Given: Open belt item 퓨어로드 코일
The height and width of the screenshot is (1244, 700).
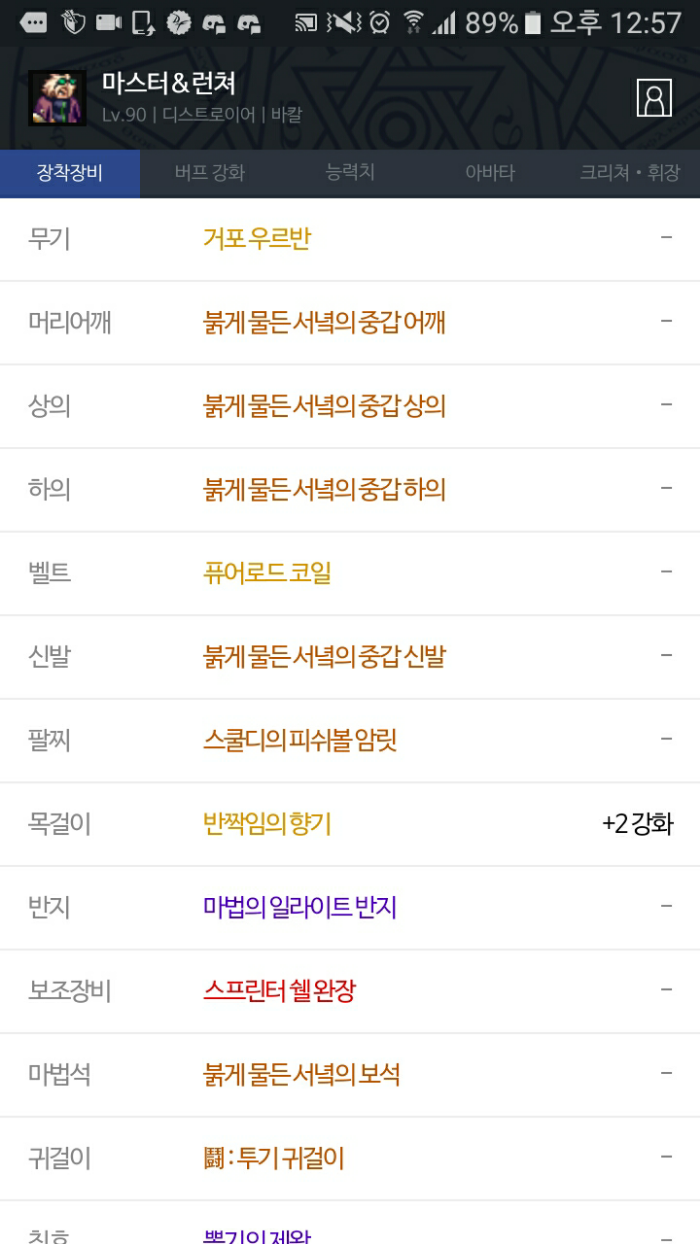Looking at the screenshot, I should (267, 573).
